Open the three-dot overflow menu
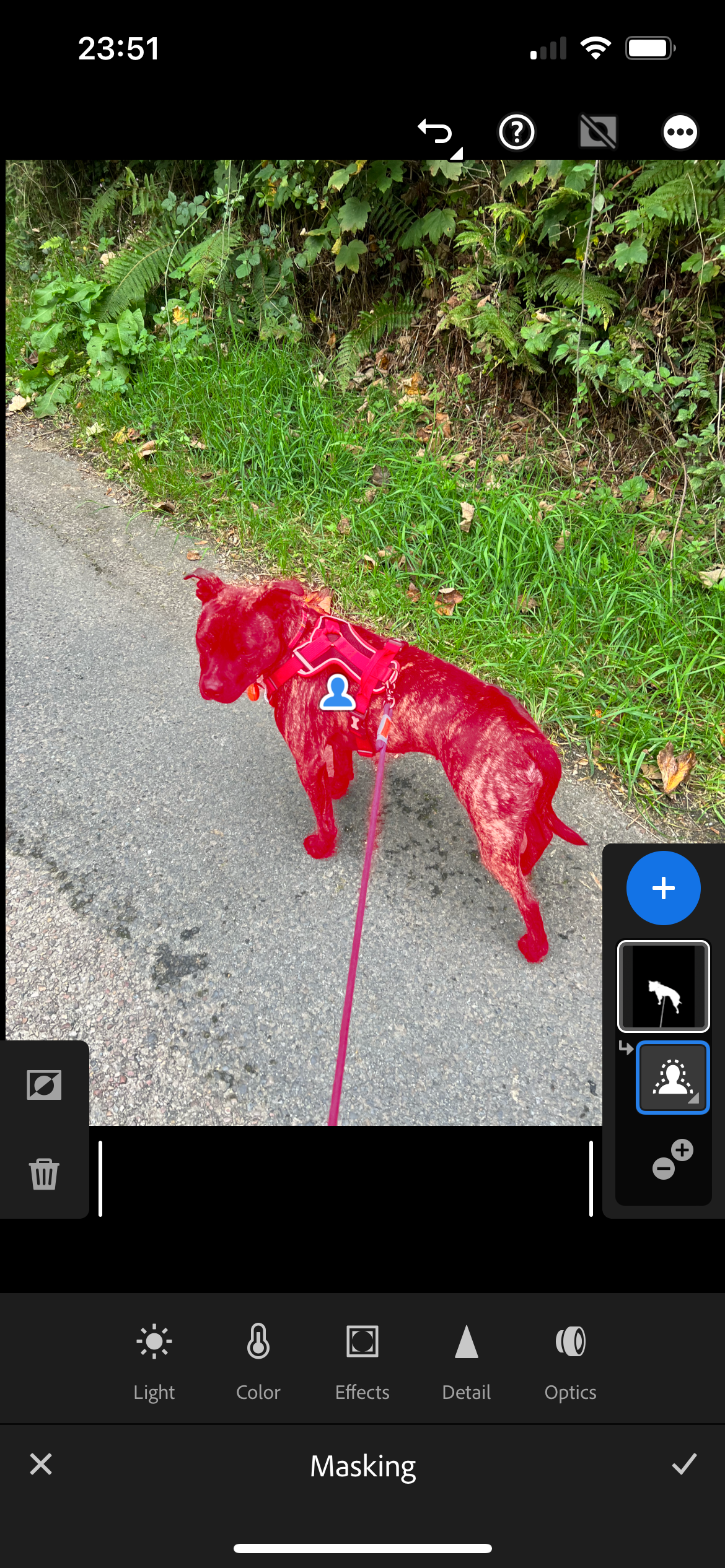The width and height of the screenshot is (725, 1568). (680, 132)
